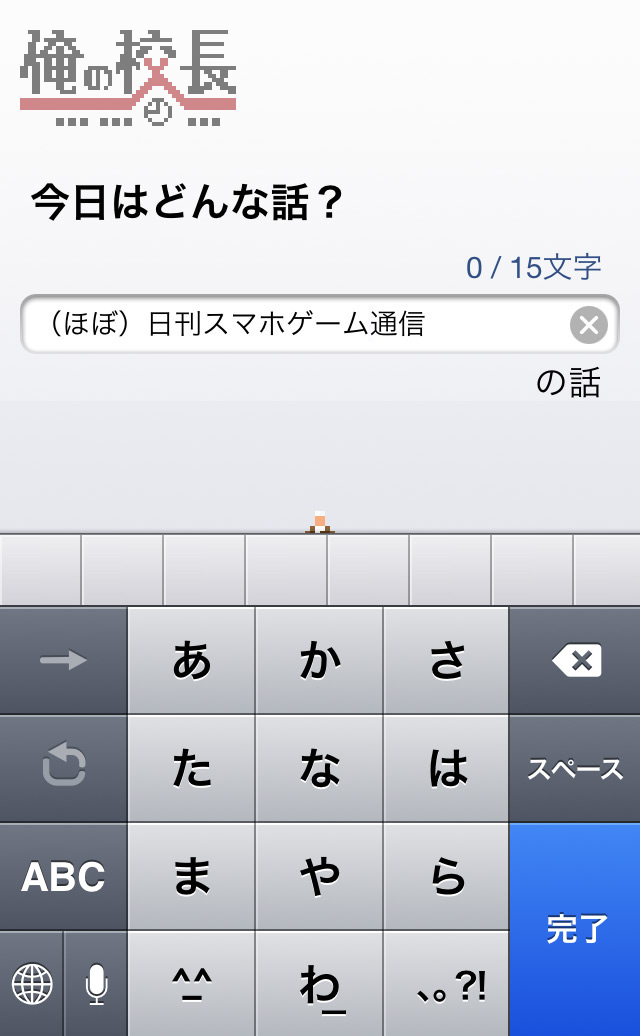Start dictation with the microphone key
640x1036 pixels.
click(x=96, y=984)
